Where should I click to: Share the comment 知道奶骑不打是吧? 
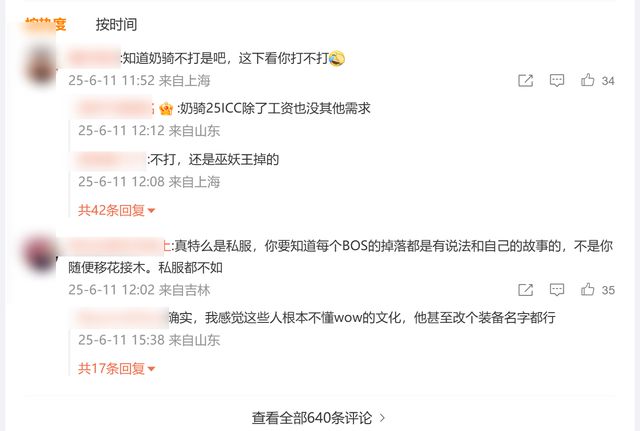click(x=525, y=80)
